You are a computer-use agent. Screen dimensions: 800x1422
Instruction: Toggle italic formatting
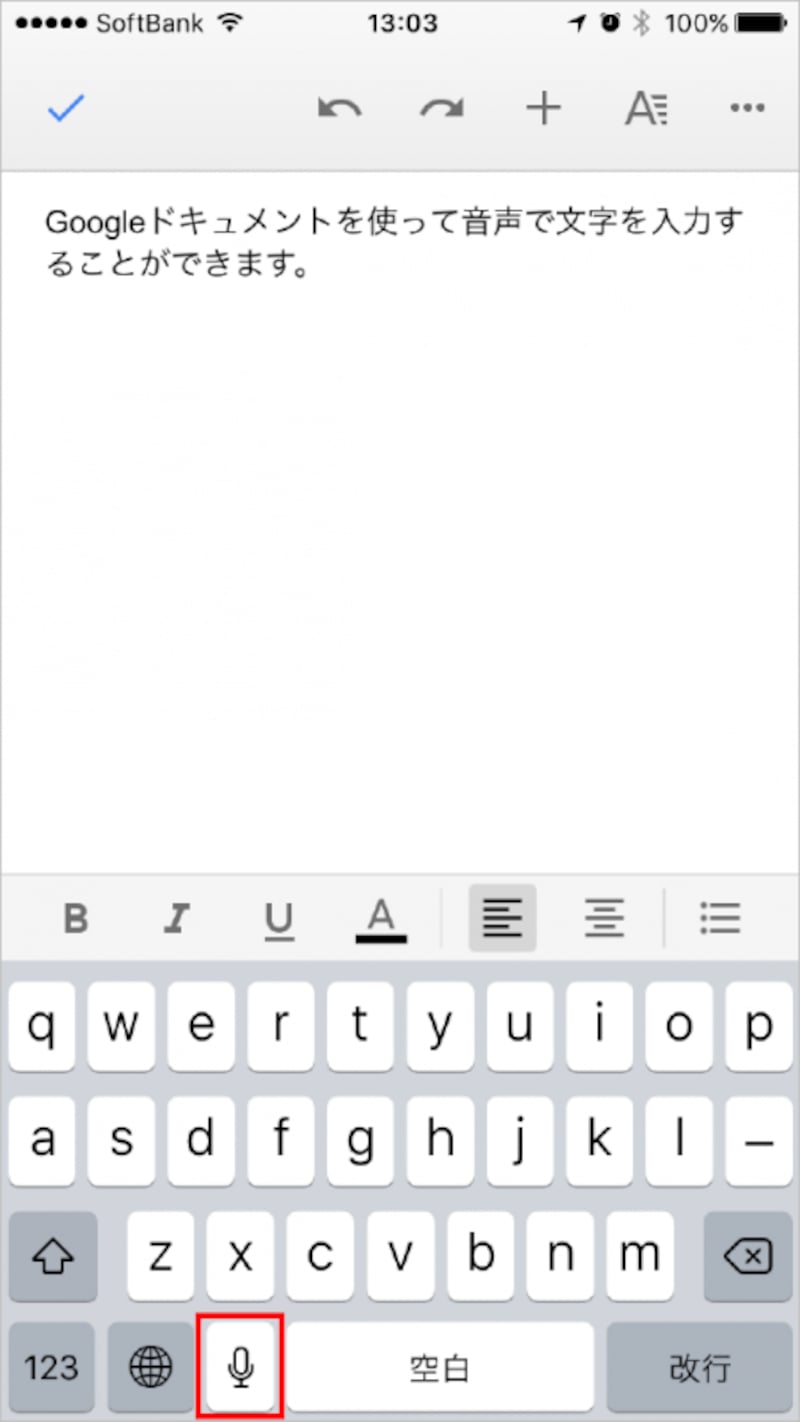pyautogui.click(x=177, y=918)
